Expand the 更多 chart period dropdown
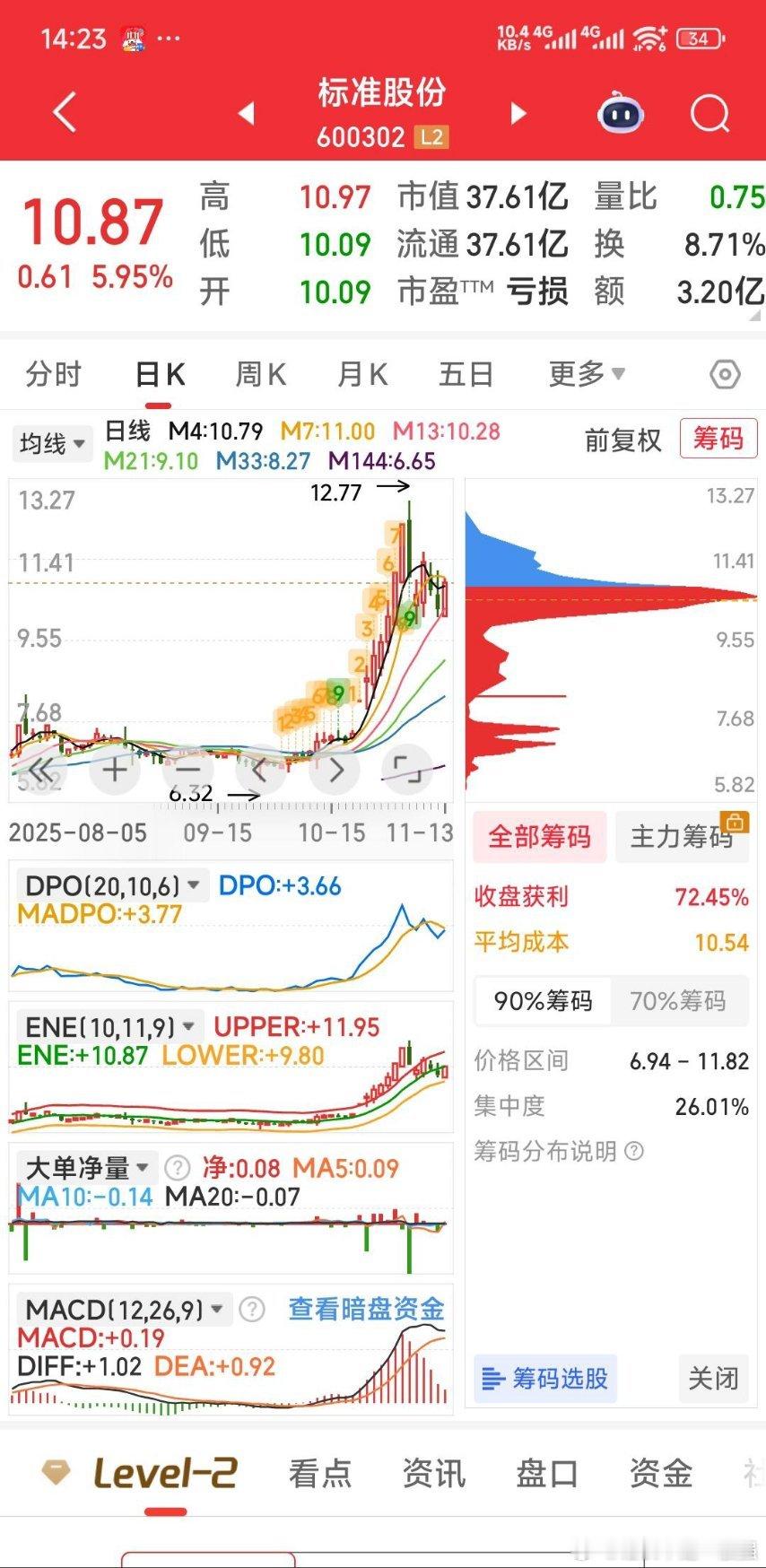766x1568 pixels. (x=586, y=374)
